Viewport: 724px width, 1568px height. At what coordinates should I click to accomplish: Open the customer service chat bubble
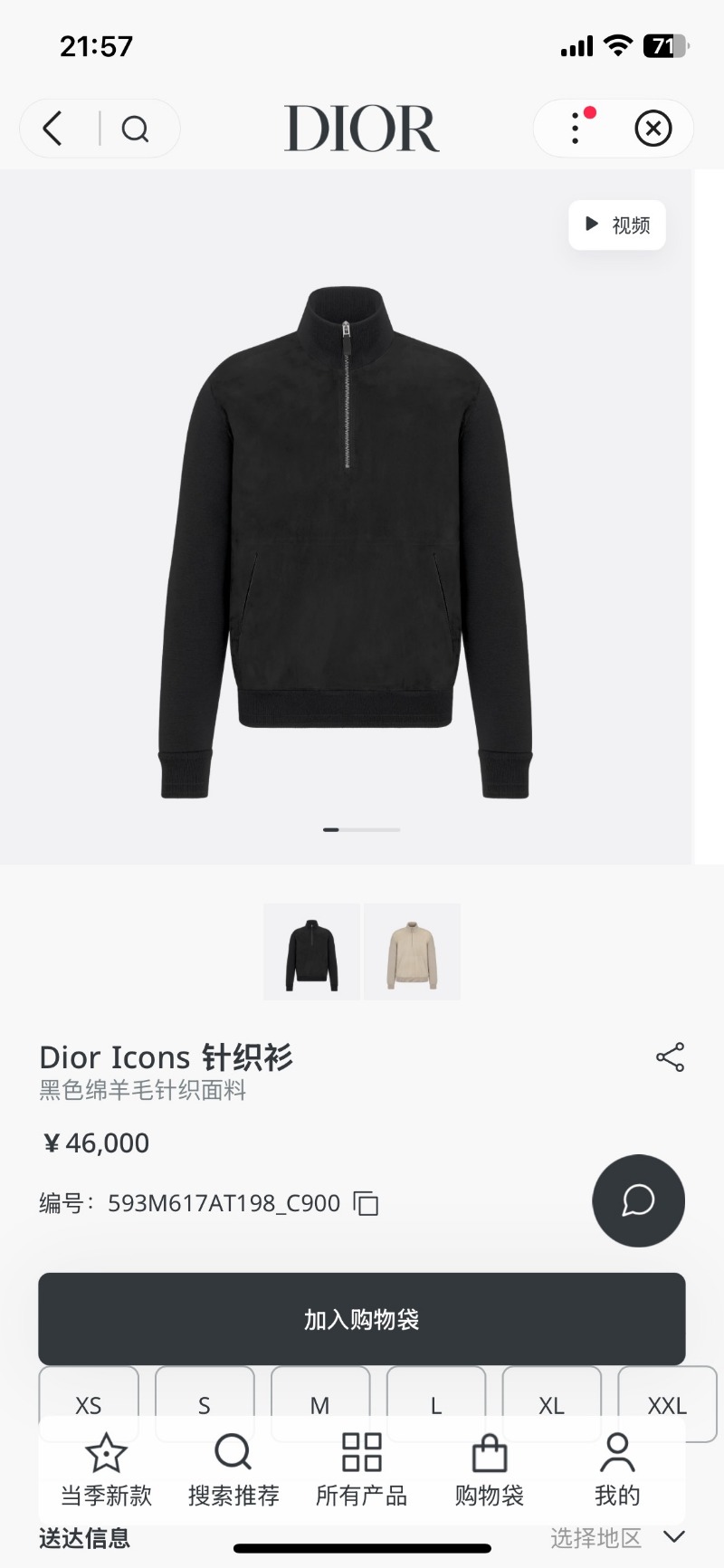pos(638,1200)
